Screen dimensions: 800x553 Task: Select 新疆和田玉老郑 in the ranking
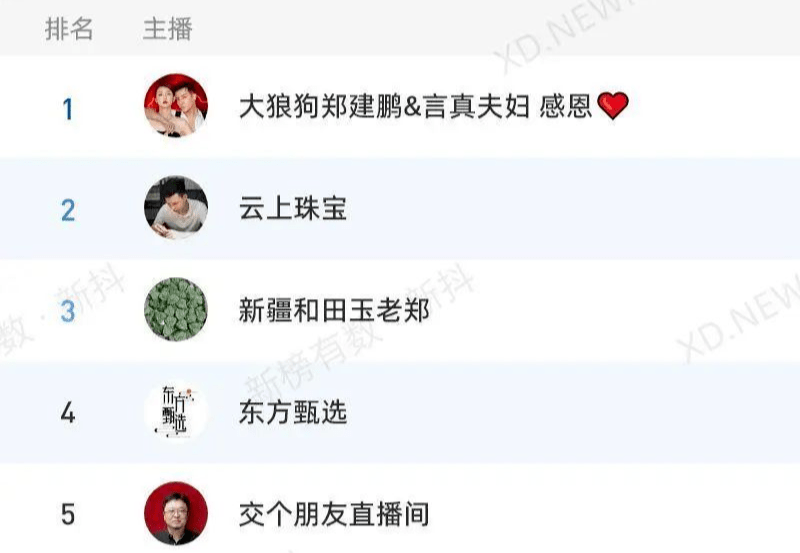click(334, 311)
